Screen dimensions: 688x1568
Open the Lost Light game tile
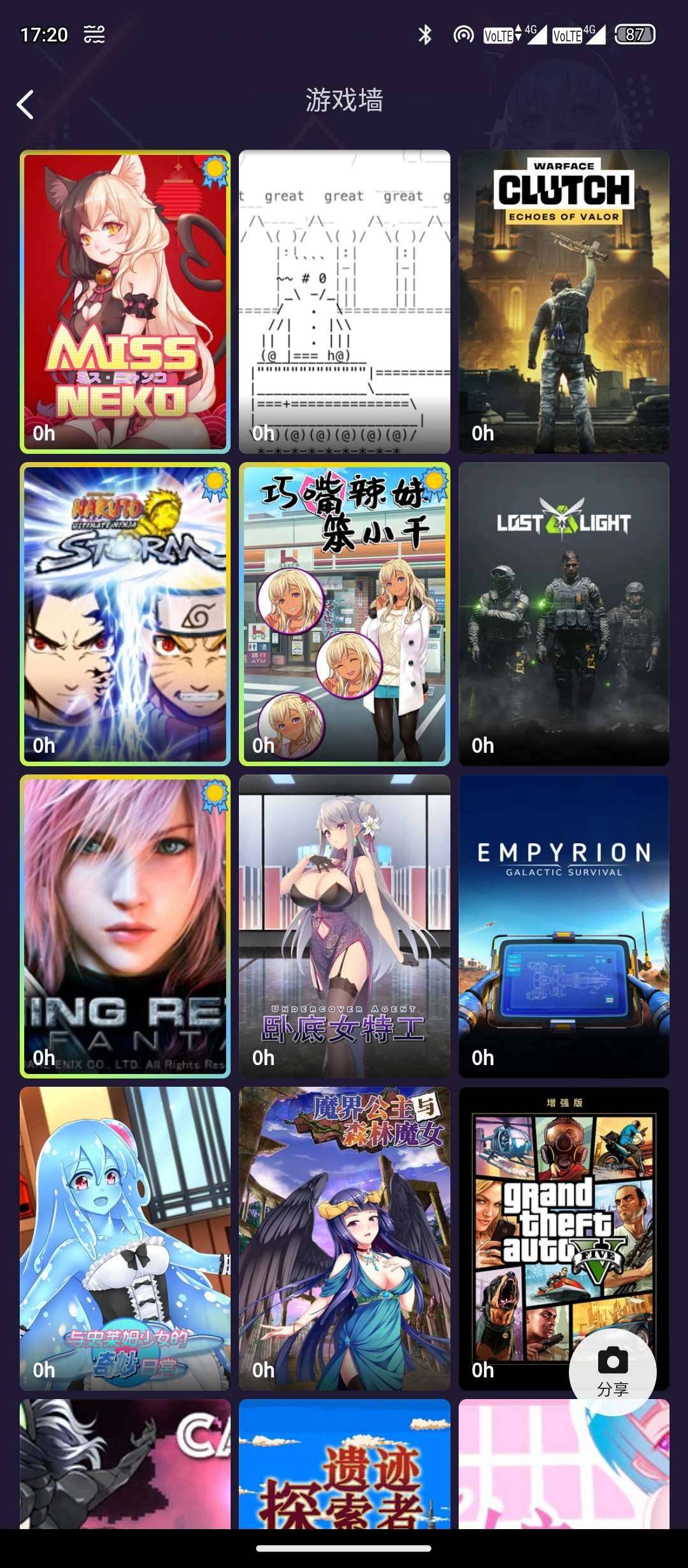point(564,614)
